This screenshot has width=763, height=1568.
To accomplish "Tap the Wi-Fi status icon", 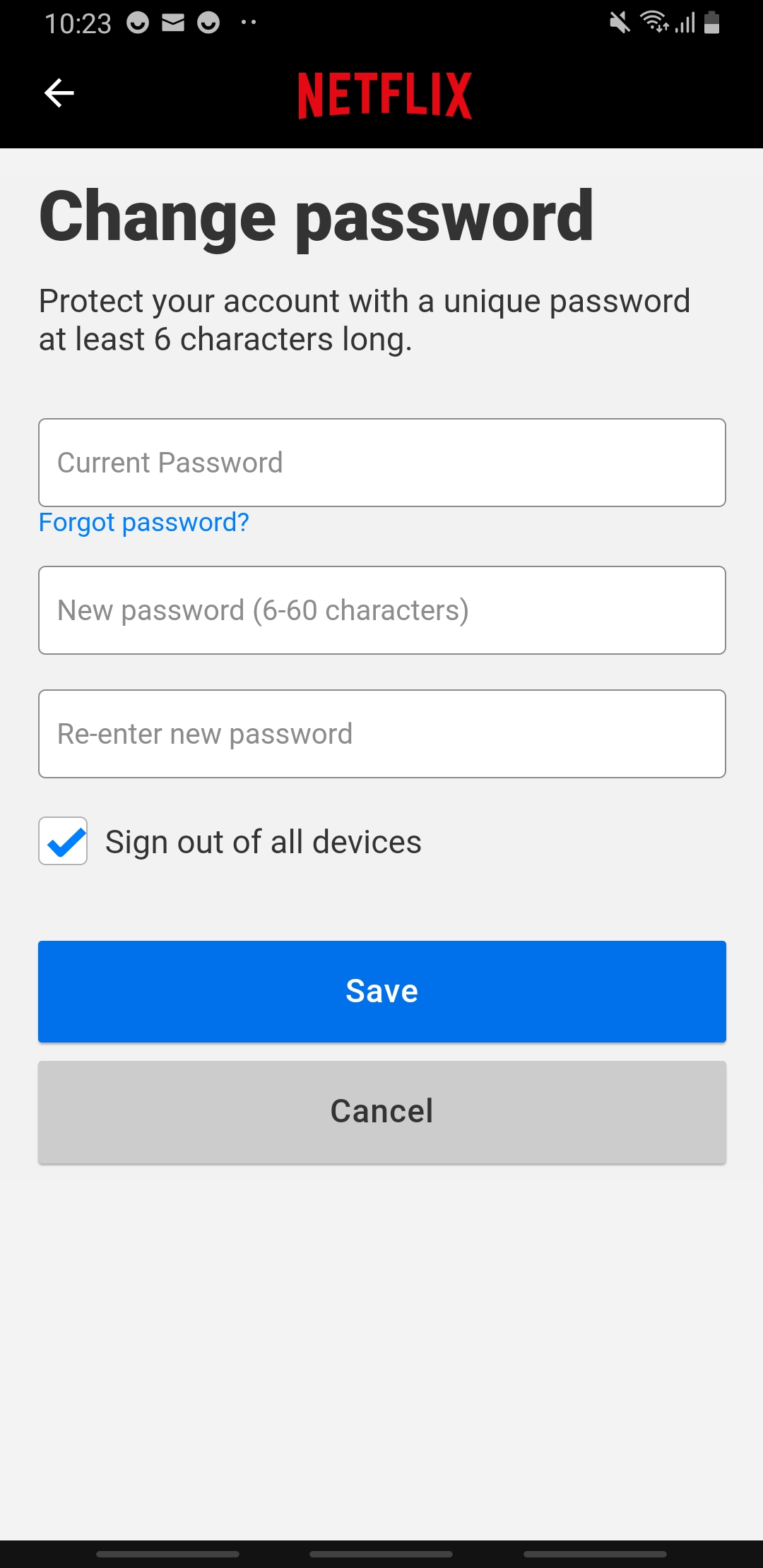I will point(653,23).
